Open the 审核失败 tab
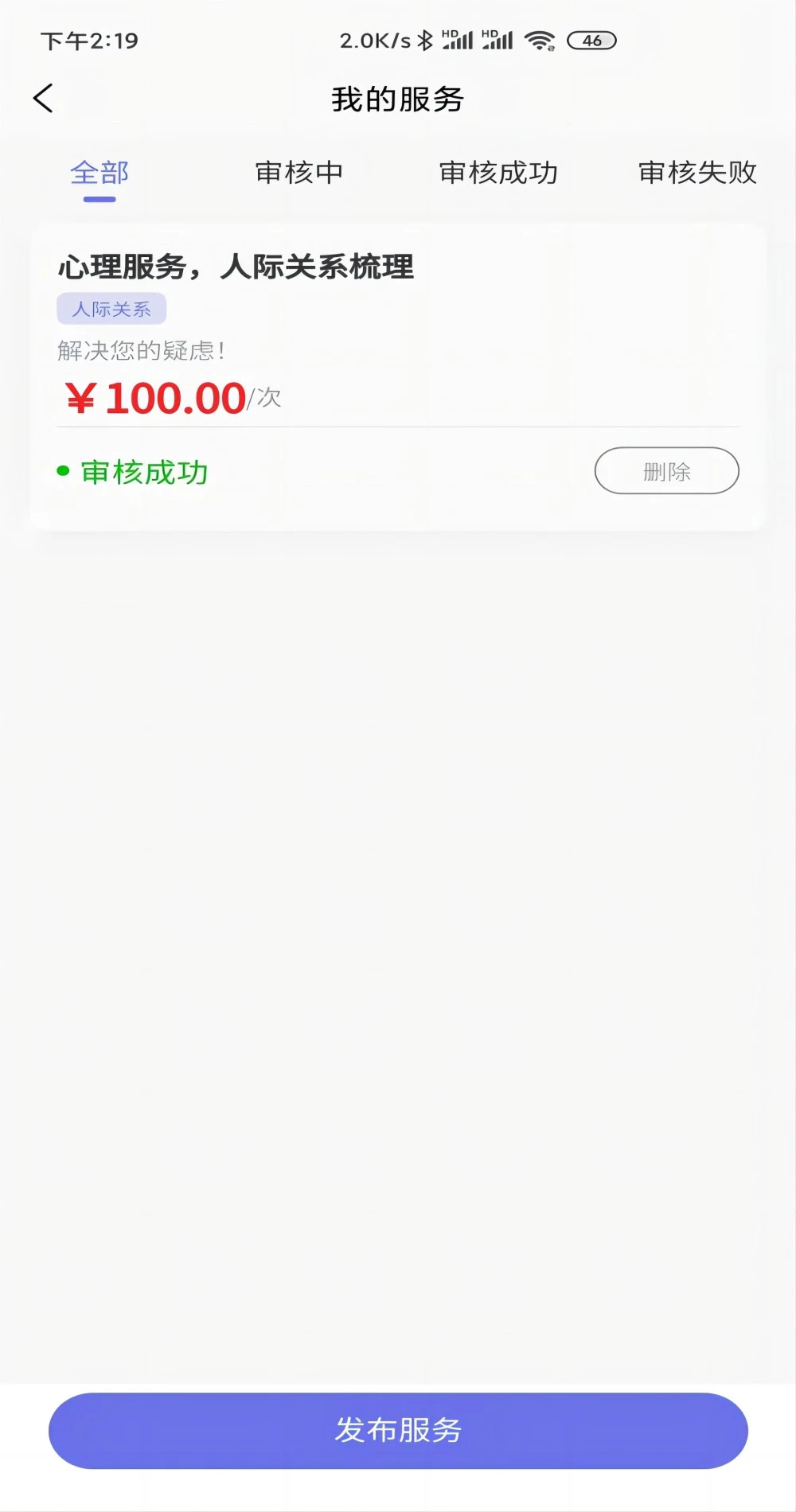 coord(696,173)
